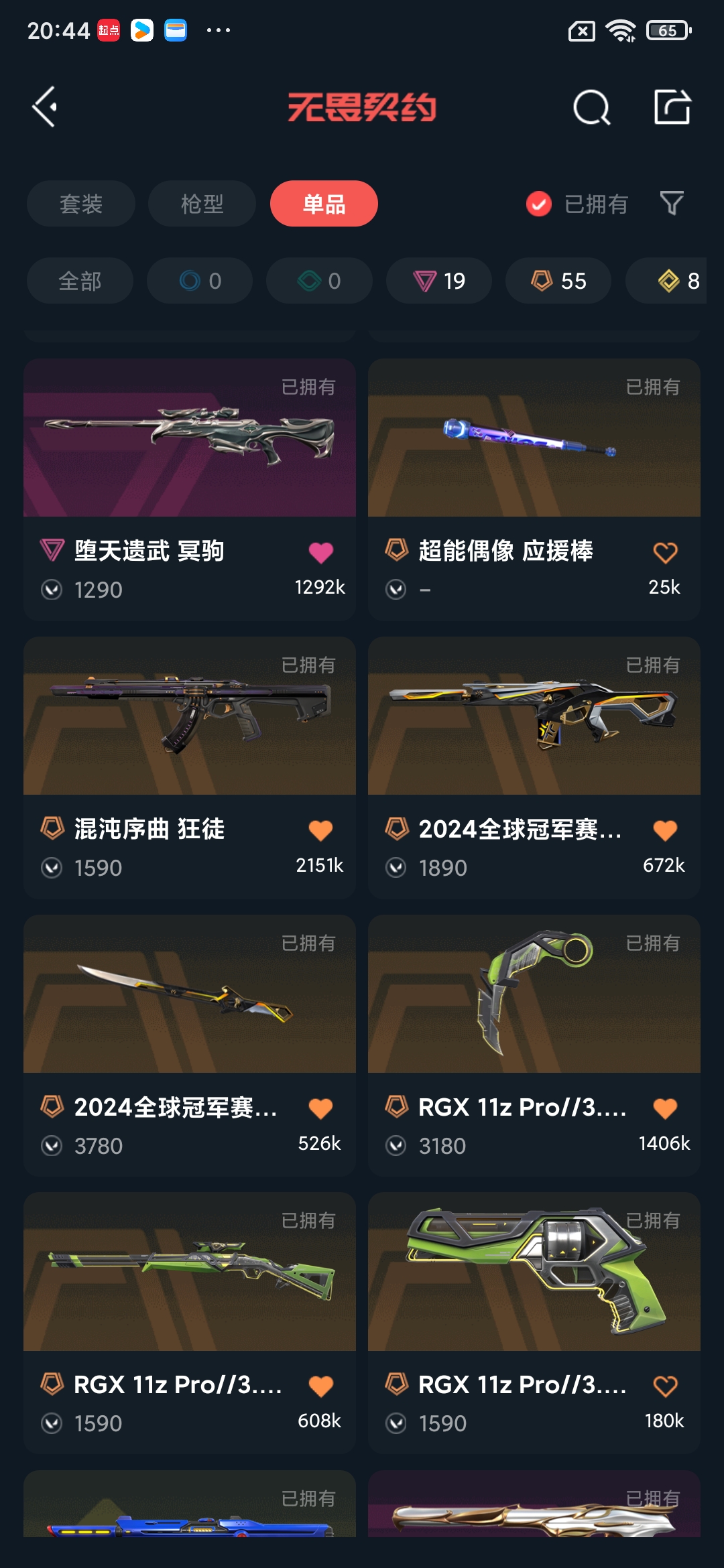Viewport: 724px width, 1568px height.
Task: Select the 单品 tab
Action: point(324,204)
